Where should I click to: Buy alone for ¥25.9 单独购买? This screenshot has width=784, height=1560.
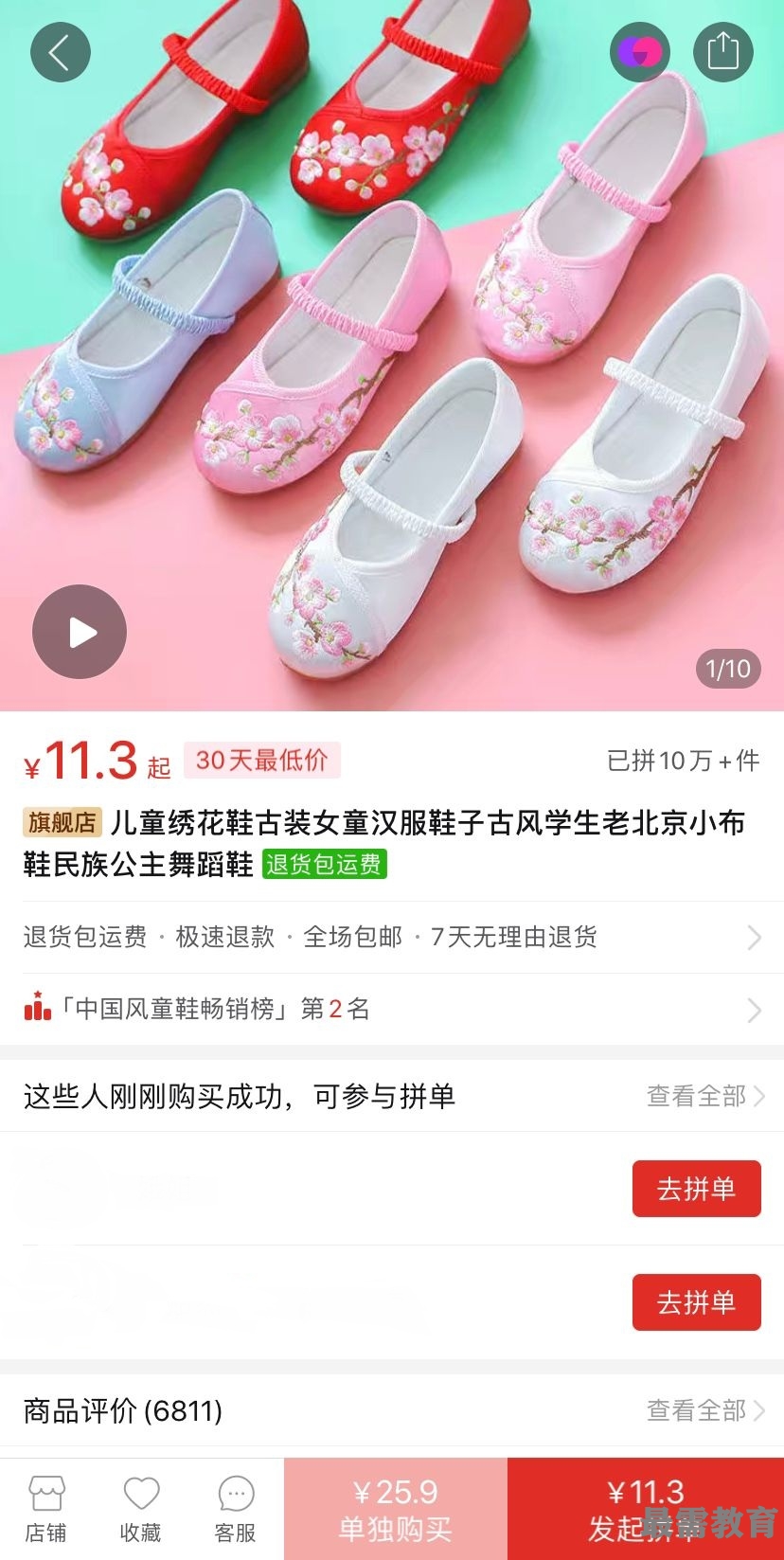(x=395, y=1509)
